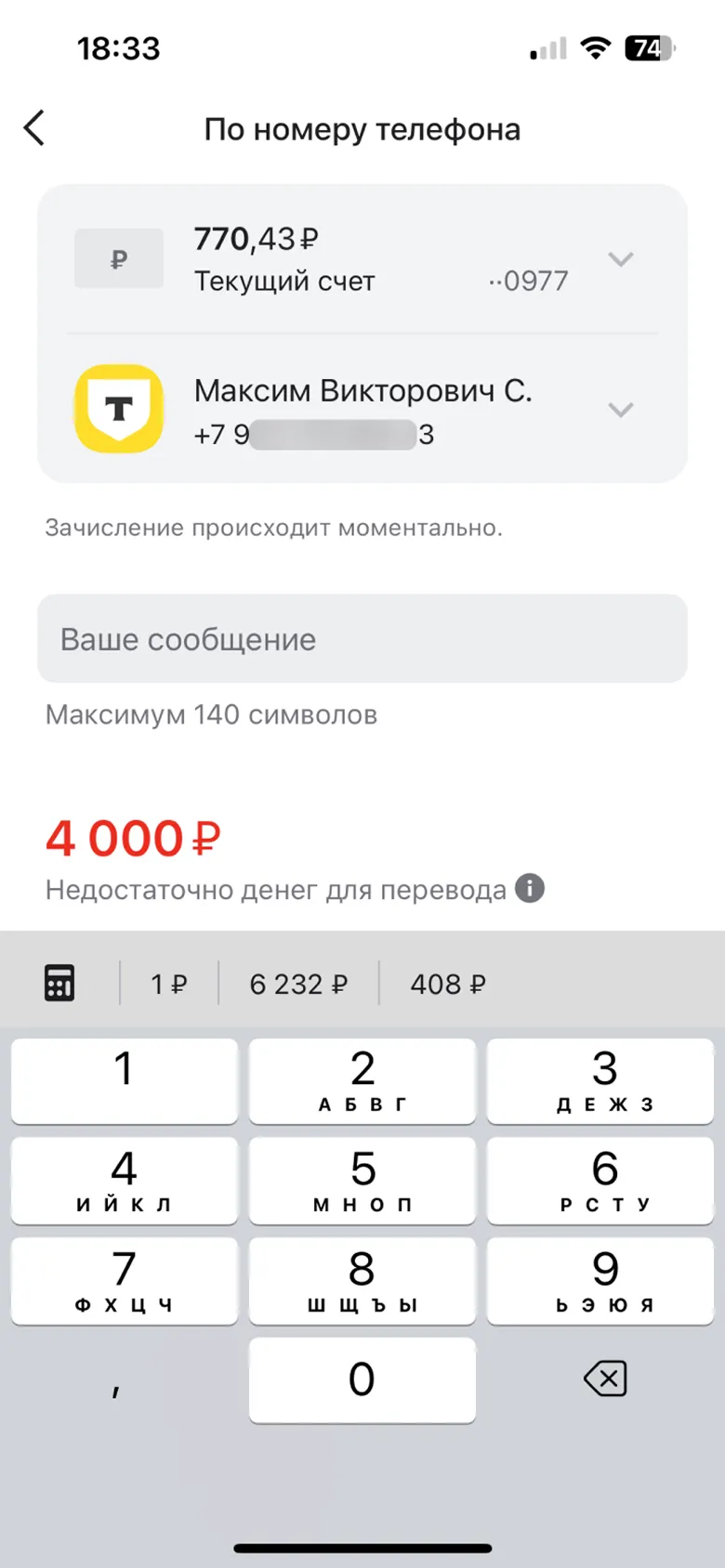This screenshot has width=725, height=1568.
Task: Focus the Ваше сообщение message field
Action: [x=362, y=639]
